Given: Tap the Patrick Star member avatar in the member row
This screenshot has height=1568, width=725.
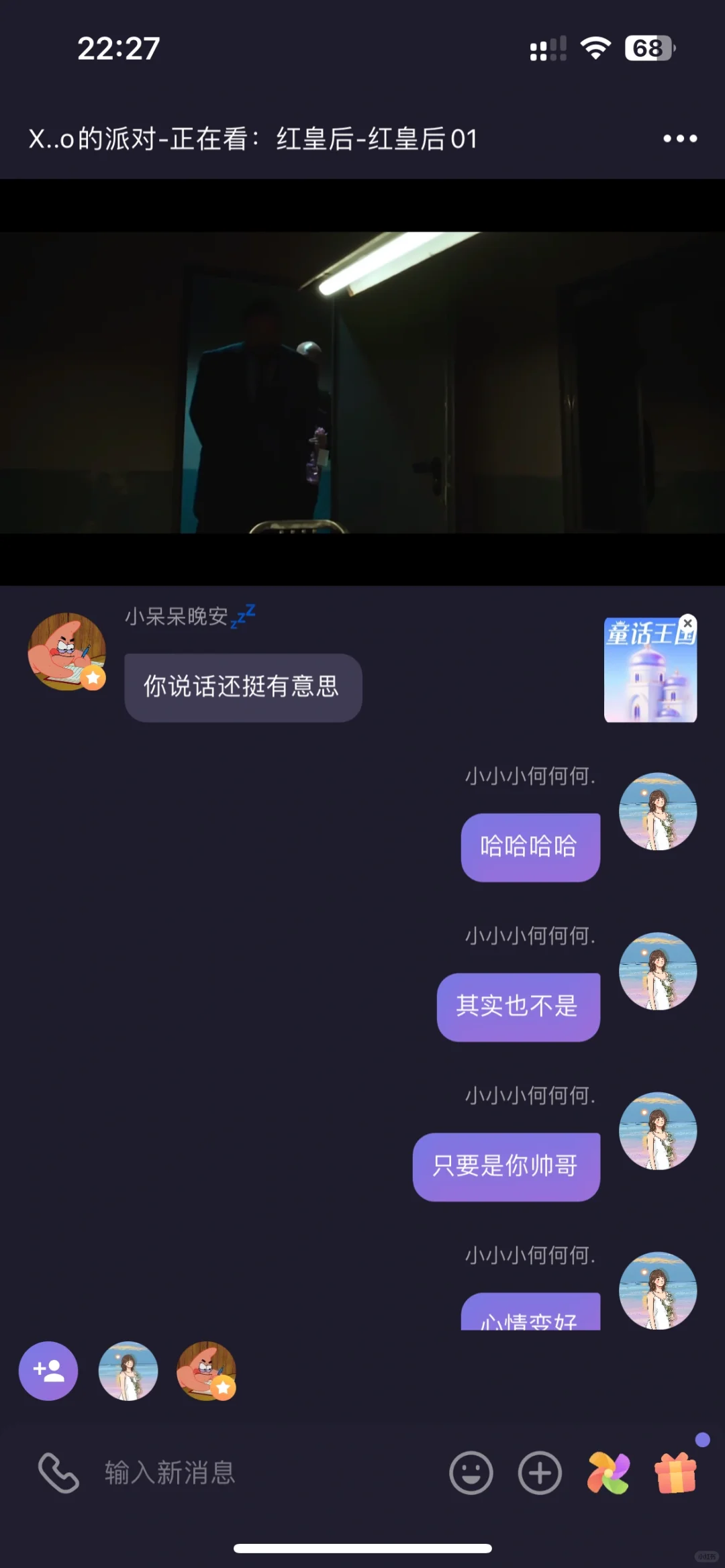Looking at the screenshot, I should (206, 1371).
